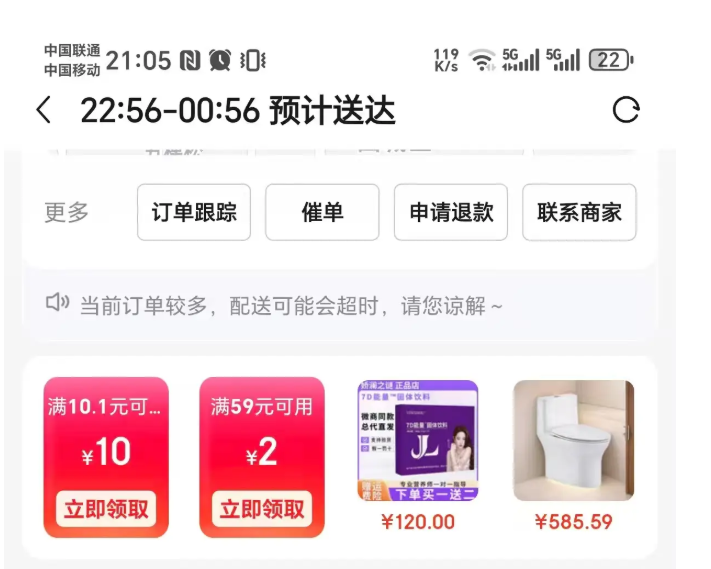Viewport: 711px width, 569px height.
Task: Open 订单跟踪 order tracking
Action: click(x=194, y=212)
